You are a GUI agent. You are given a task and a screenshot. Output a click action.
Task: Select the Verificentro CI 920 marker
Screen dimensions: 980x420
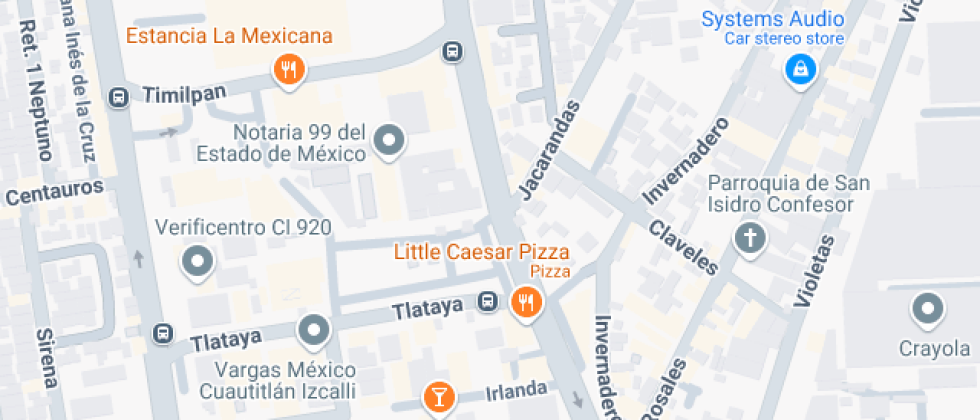[198, 262]
